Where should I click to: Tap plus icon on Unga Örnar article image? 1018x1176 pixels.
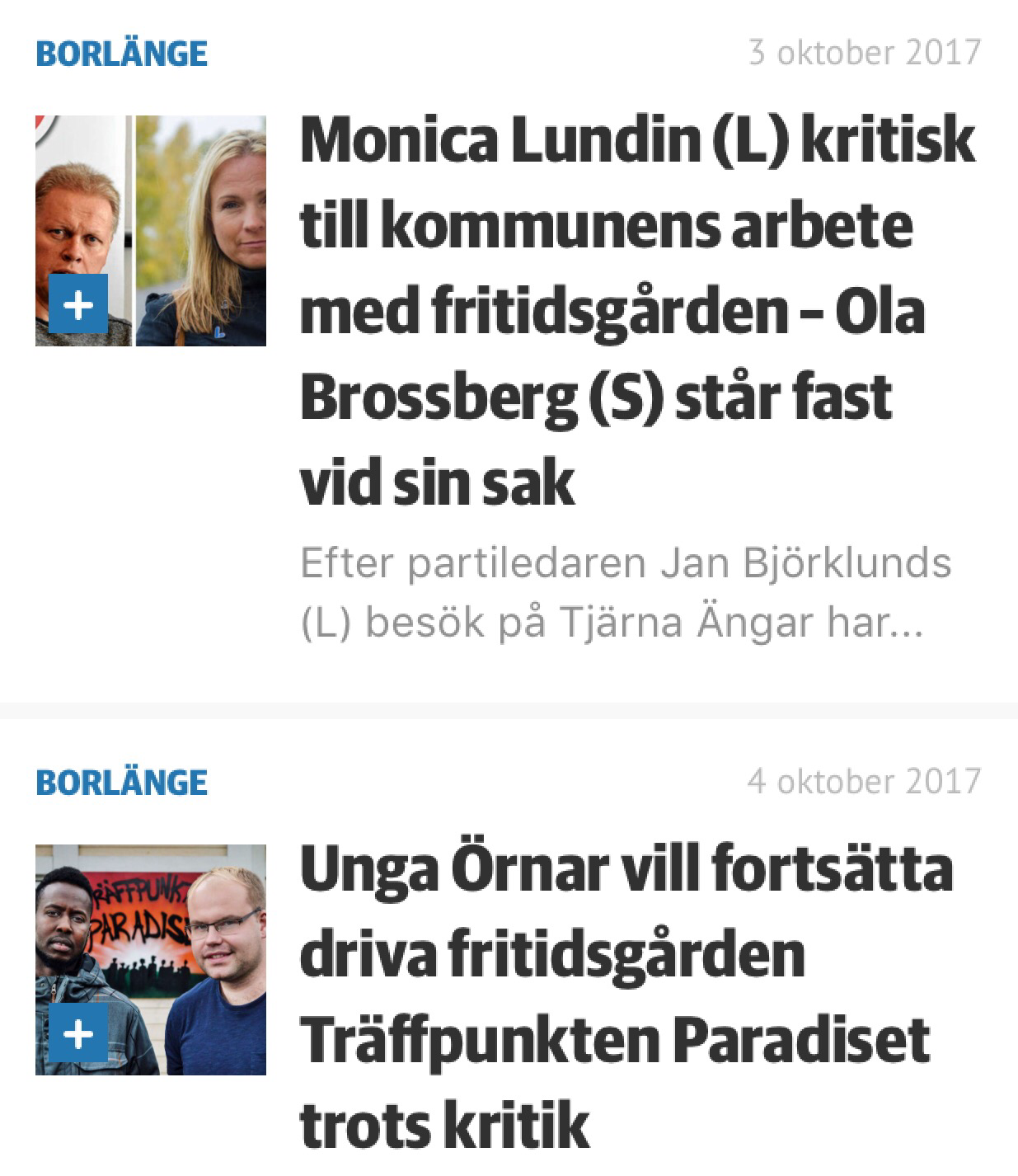pyautogui.click(x=78, y=1033)
